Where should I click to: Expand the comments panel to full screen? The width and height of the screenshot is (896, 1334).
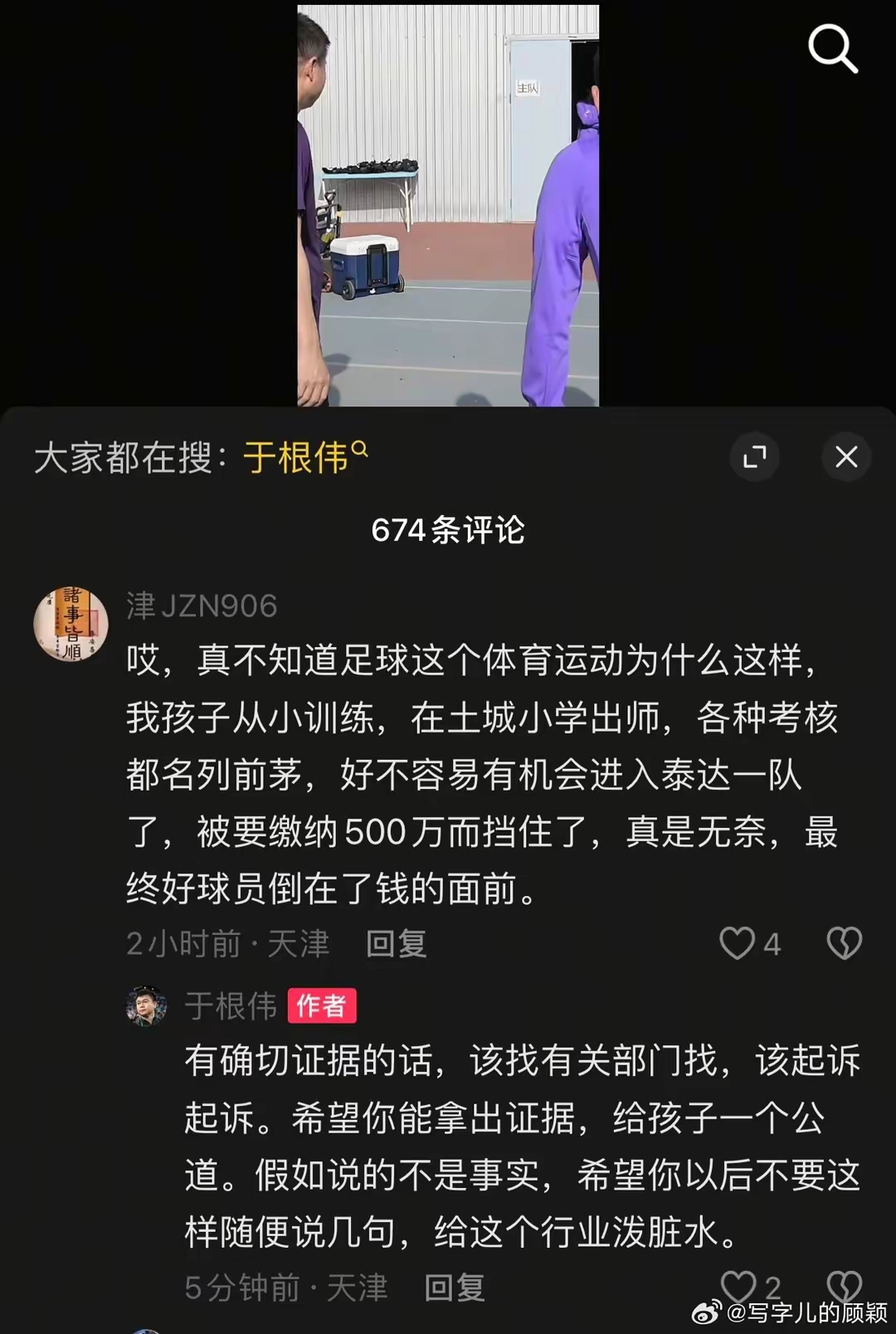[754, 456]
